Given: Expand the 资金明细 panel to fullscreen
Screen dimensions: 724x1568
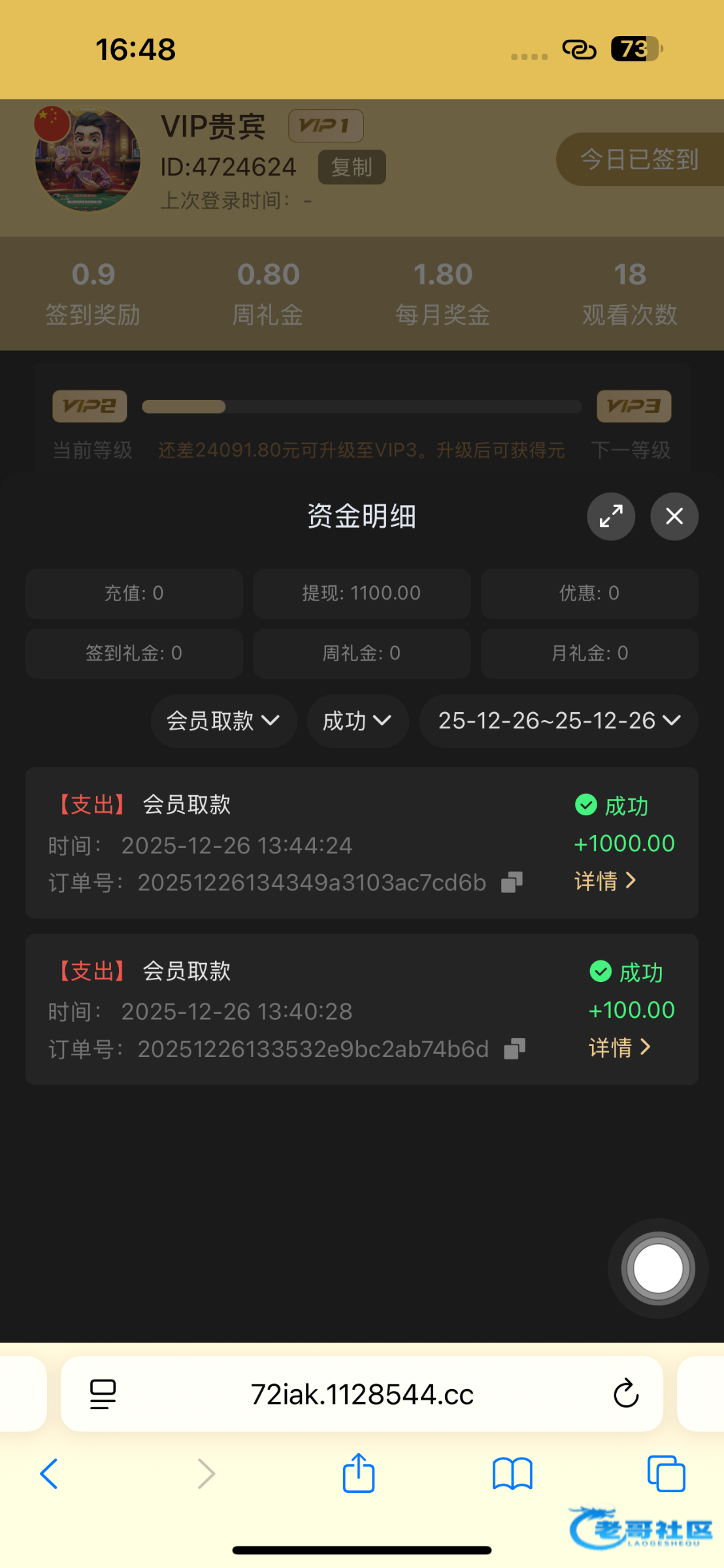Looking at the screenshot, I should click(x=611, y=516).
